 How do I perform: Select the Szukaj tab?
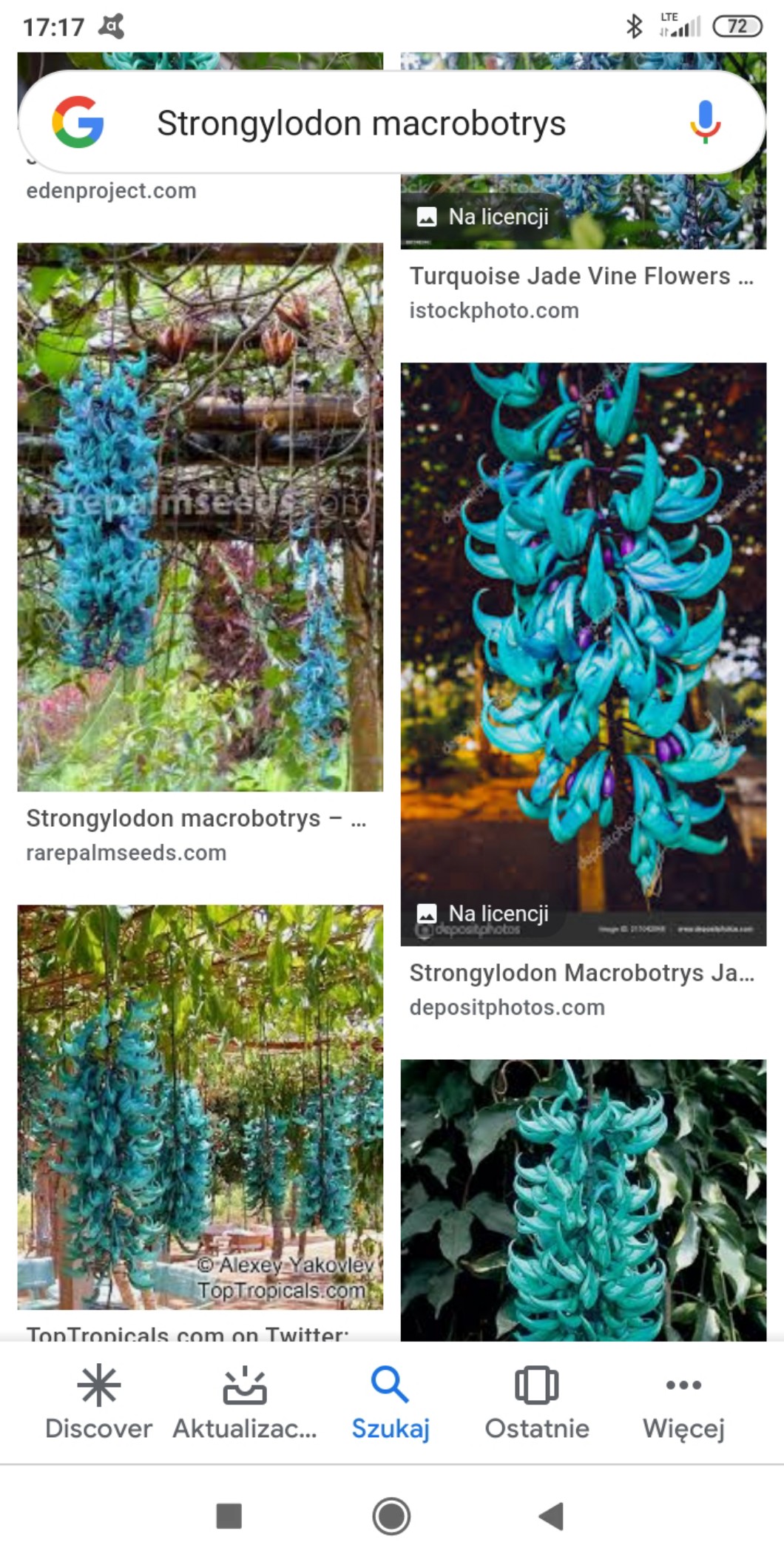[x=391, y=1403]
